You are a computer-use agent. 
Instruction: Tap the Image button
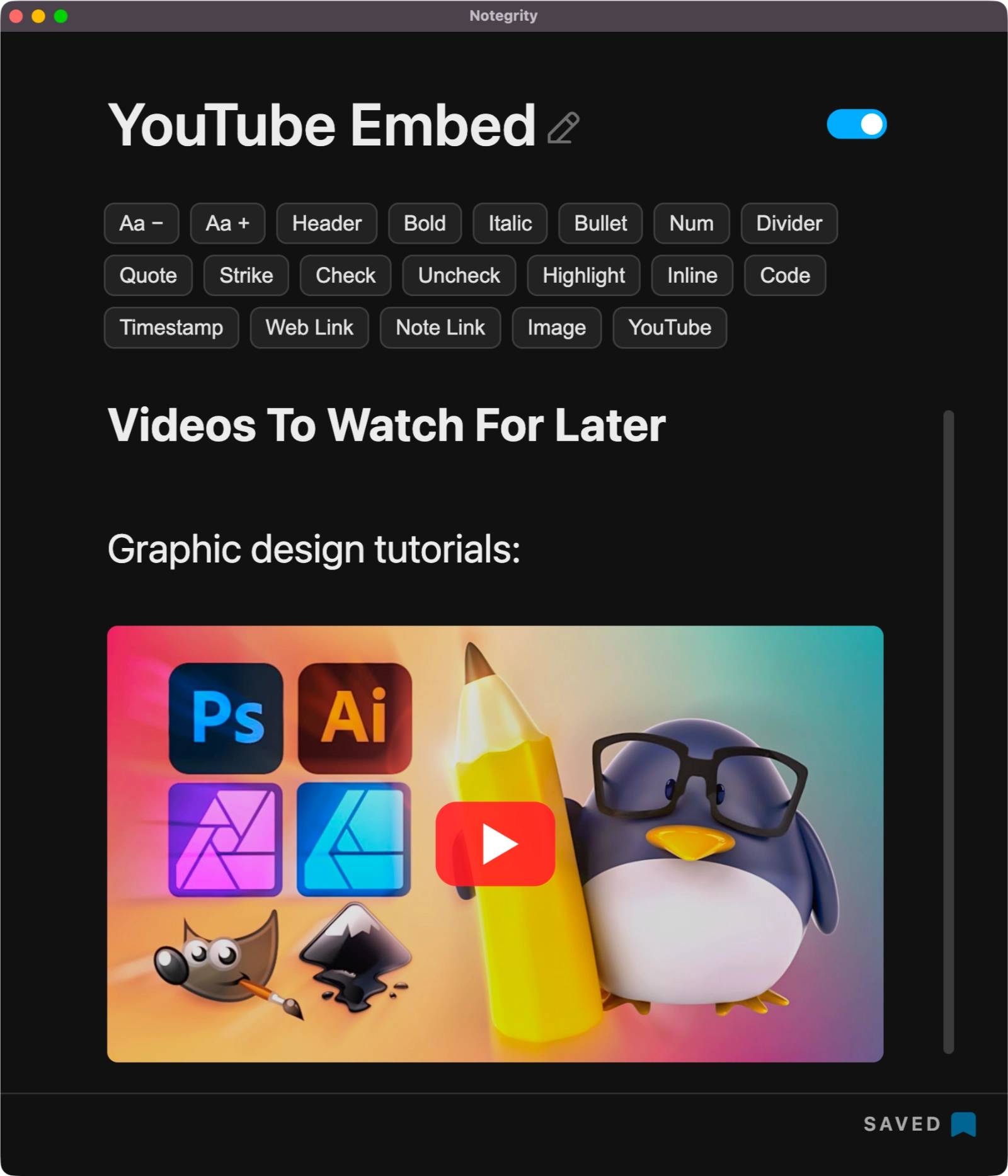pos(556,328)
